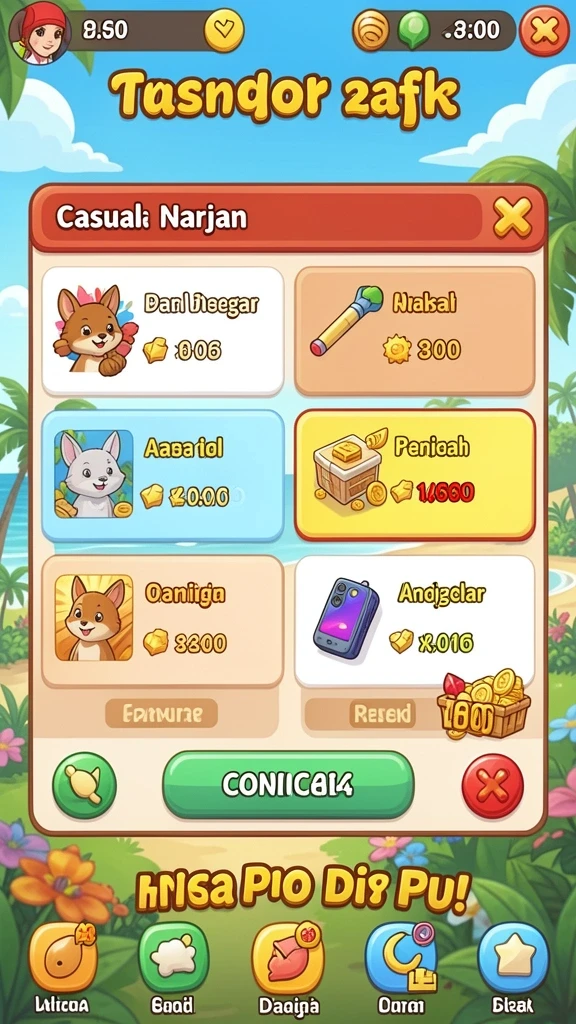Pick the Penioah treasure box card
Viewport: 576px width, 1024px height.
click(415, 475)
